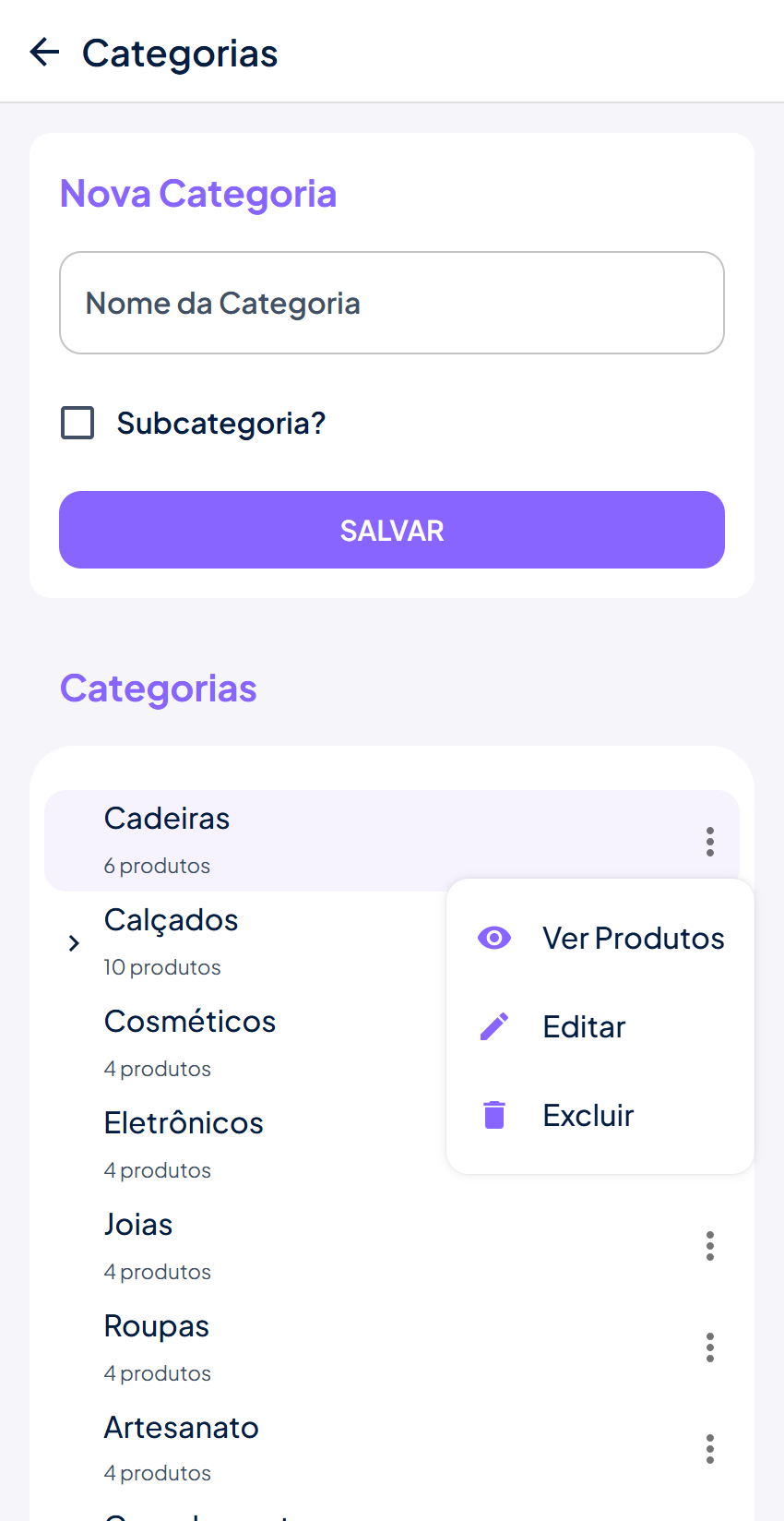Click the back arrow to leave Categorias
Viewport: 784px width, 1521px height.
(x=43, y=53)
